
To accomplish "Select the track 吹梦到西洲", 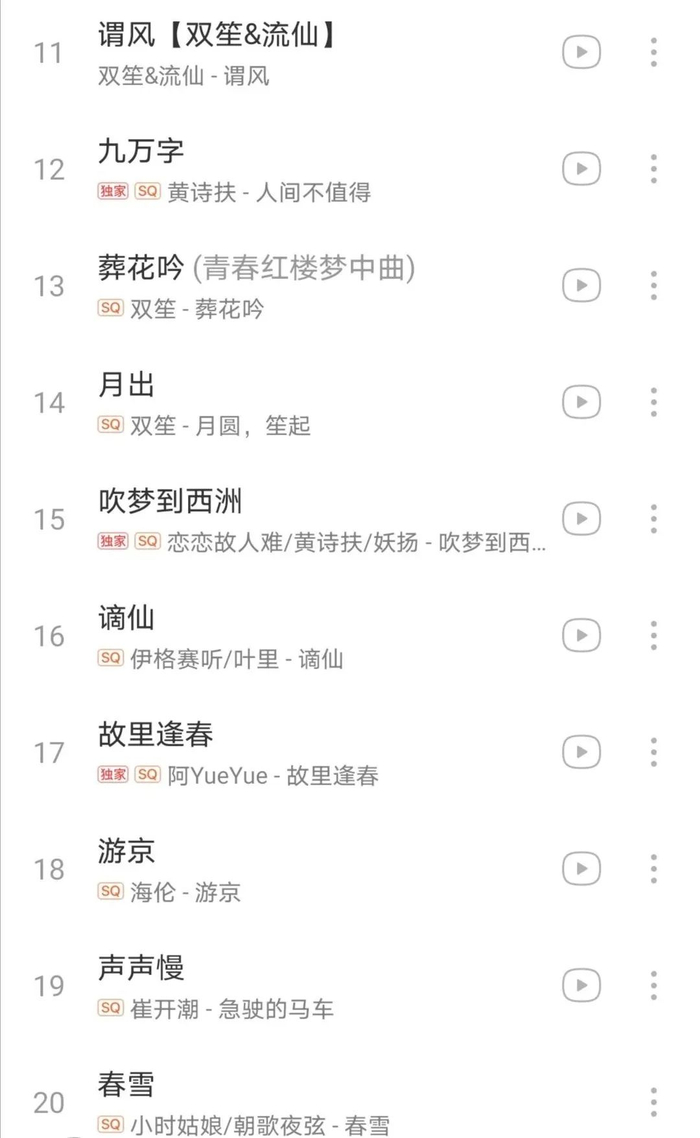I will coord(170,502).
